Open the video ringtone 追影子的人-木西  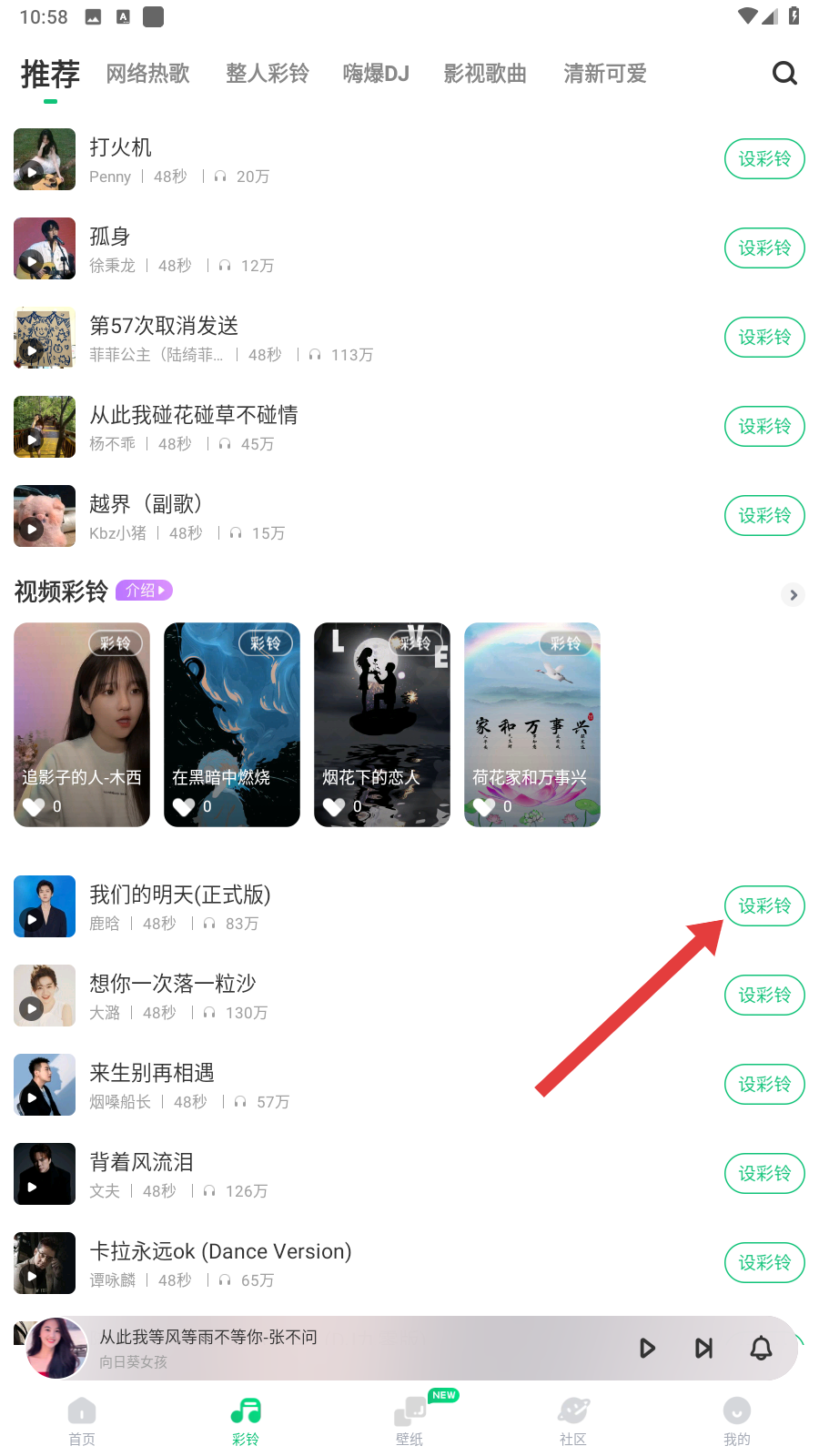82,724
